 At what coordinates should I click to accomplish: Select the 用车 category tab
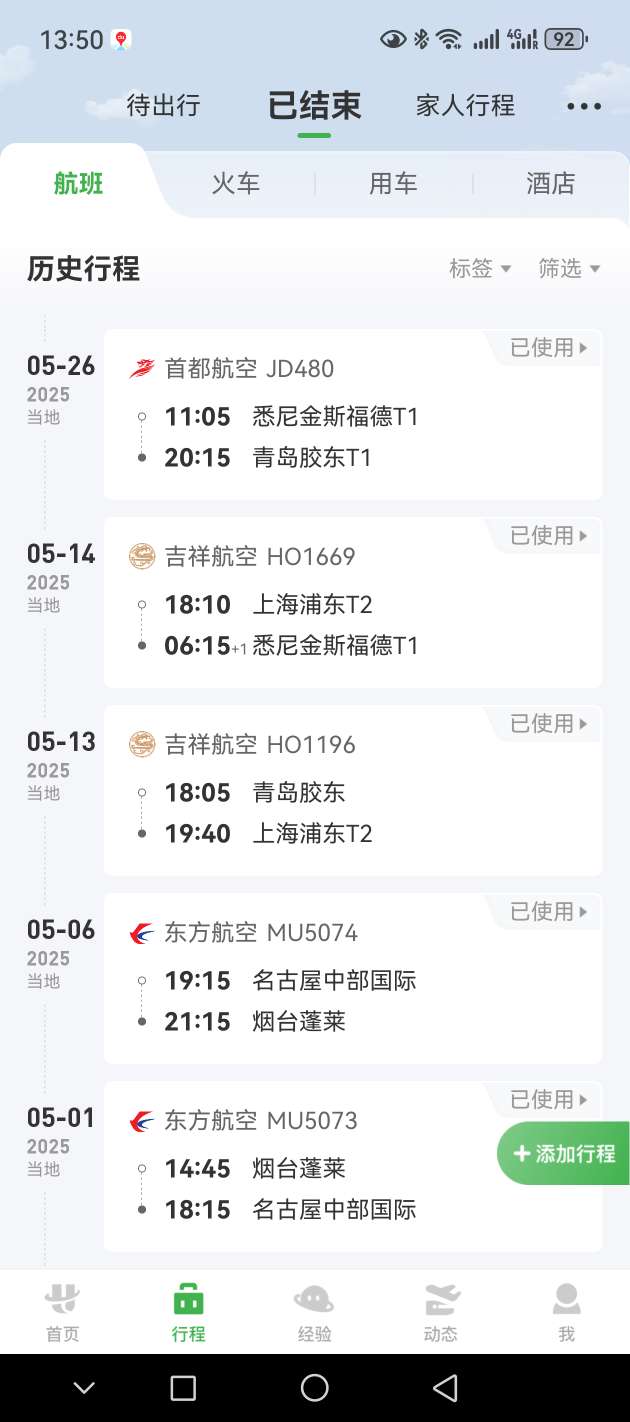[x=393, y=184]
